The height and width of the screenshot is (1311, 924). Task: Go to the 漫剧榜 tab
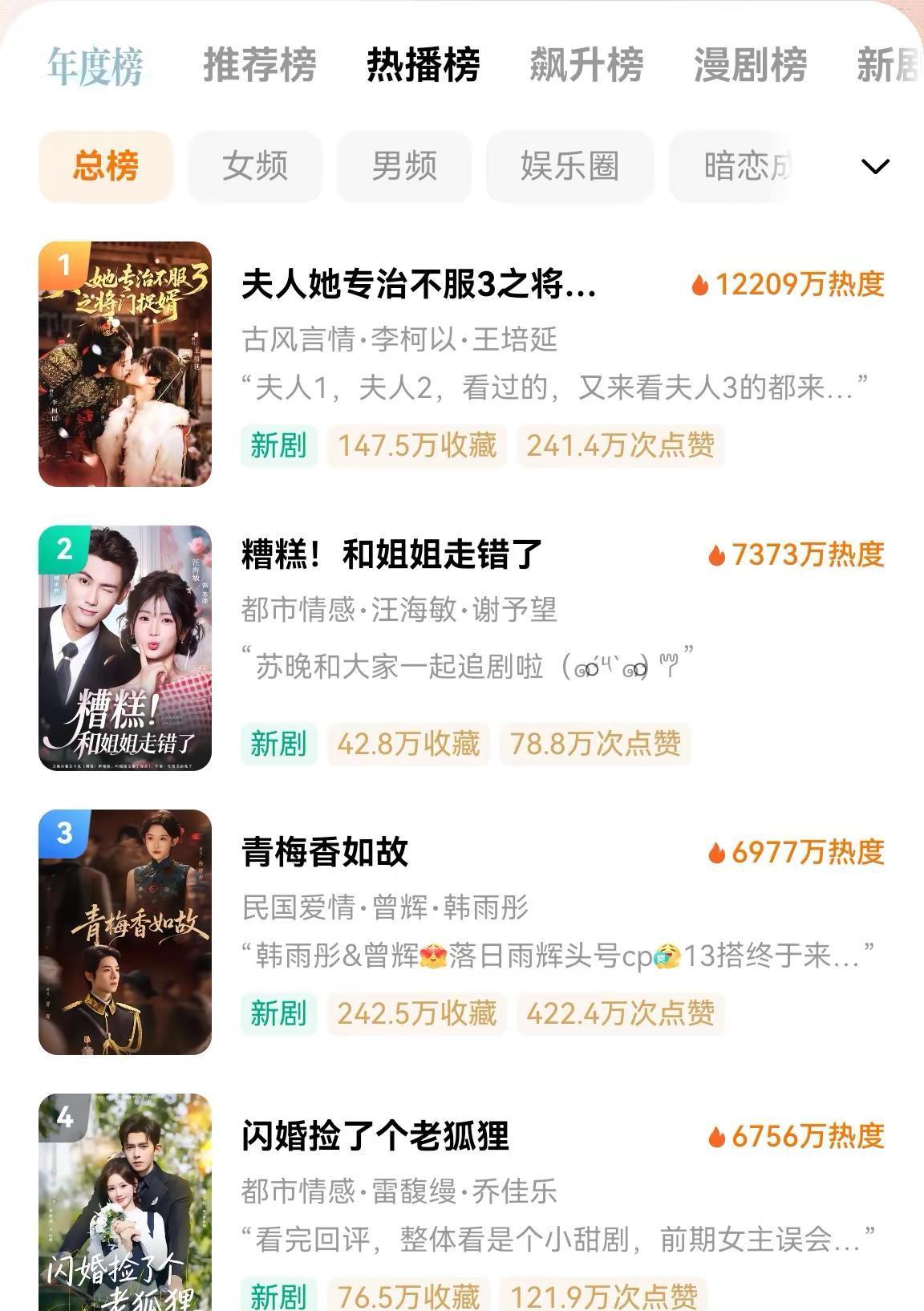(750, 65)
